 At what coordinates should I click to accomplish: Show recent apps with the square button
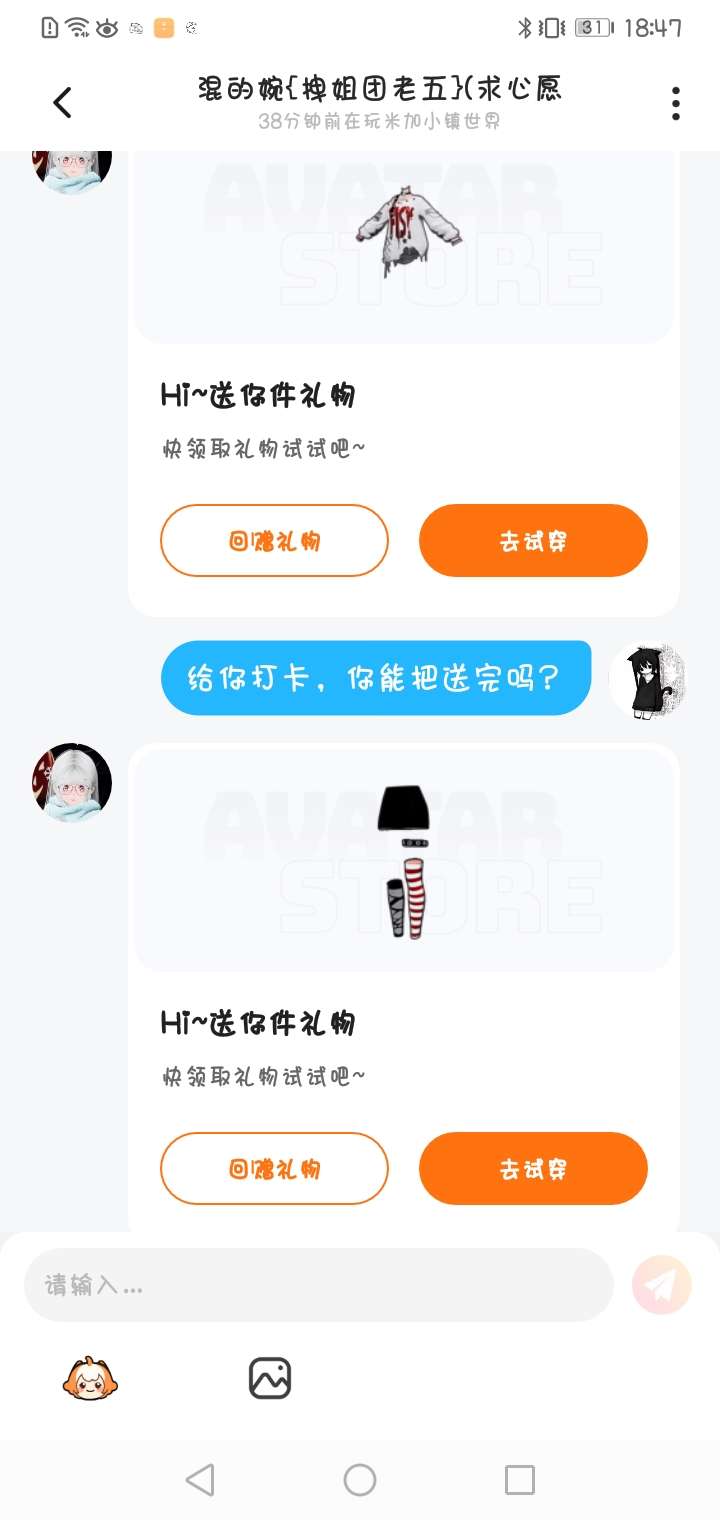tap(520, 1480)
